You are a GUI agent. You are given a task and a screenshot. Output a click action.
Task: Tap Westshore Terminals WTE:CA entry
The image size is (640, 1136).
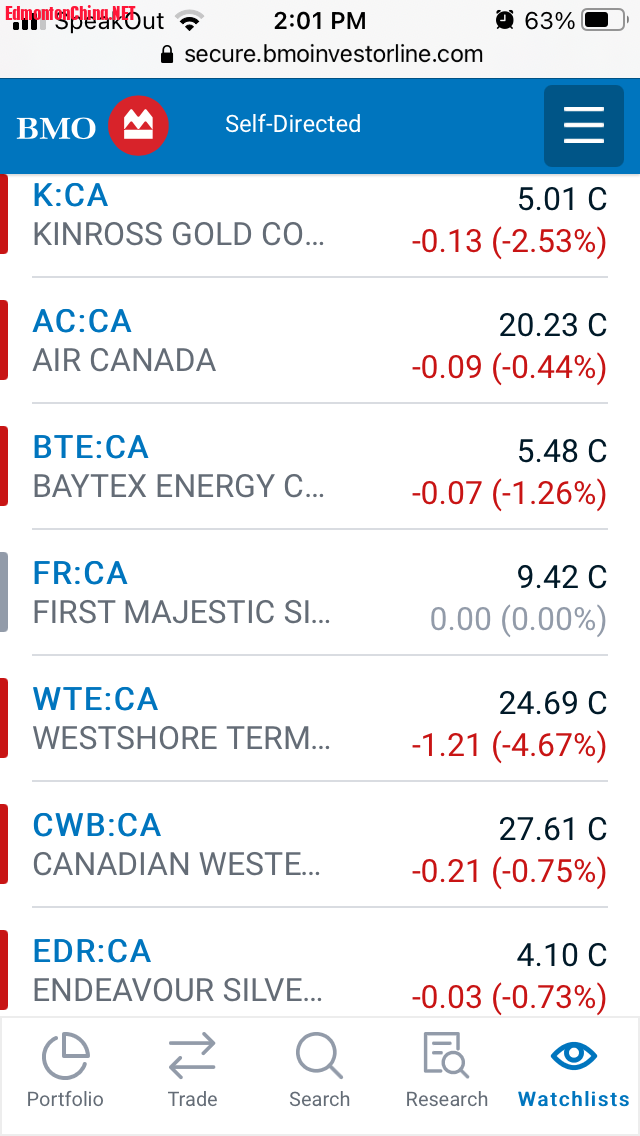(x=180, y=719)
